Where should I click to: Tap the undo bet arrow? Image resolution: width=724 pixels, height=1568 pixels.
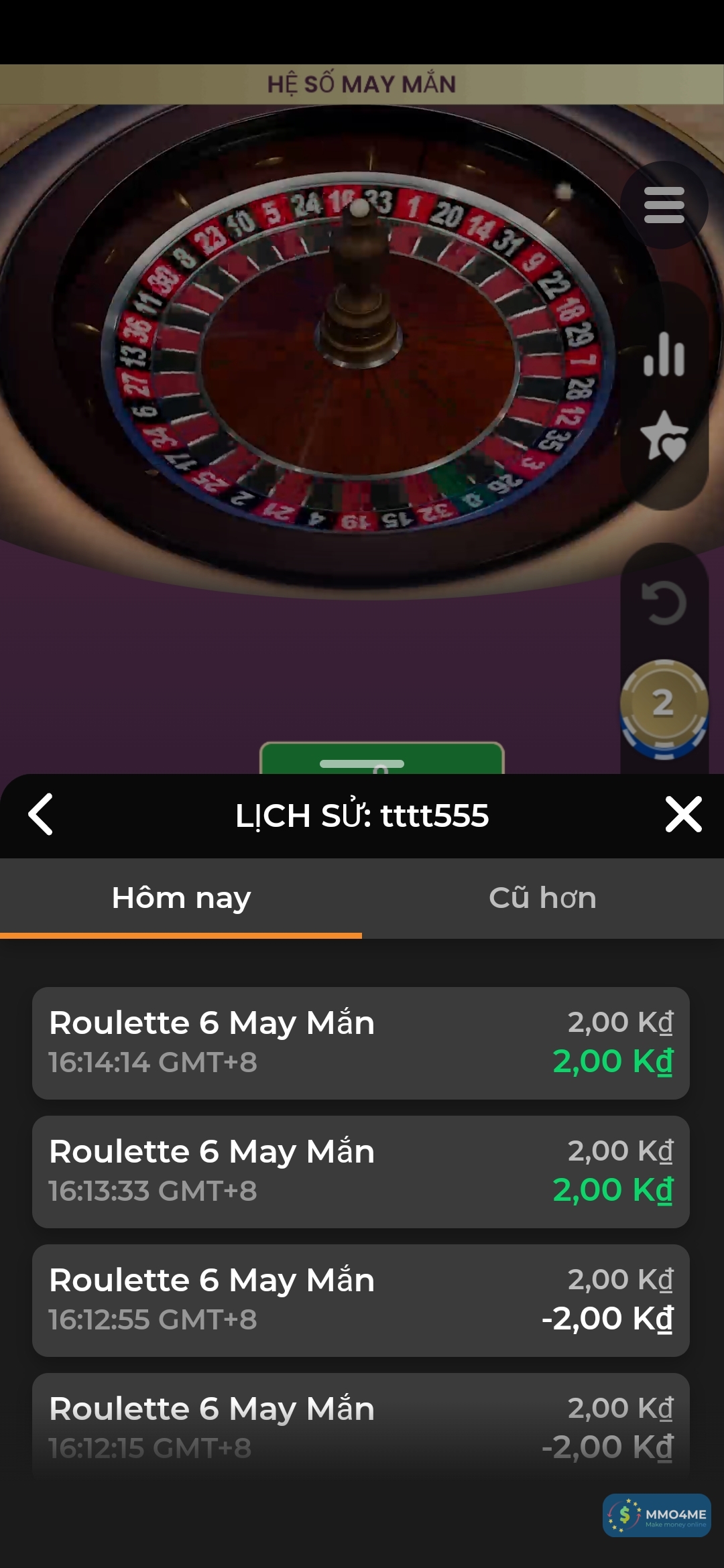(664, 602)
